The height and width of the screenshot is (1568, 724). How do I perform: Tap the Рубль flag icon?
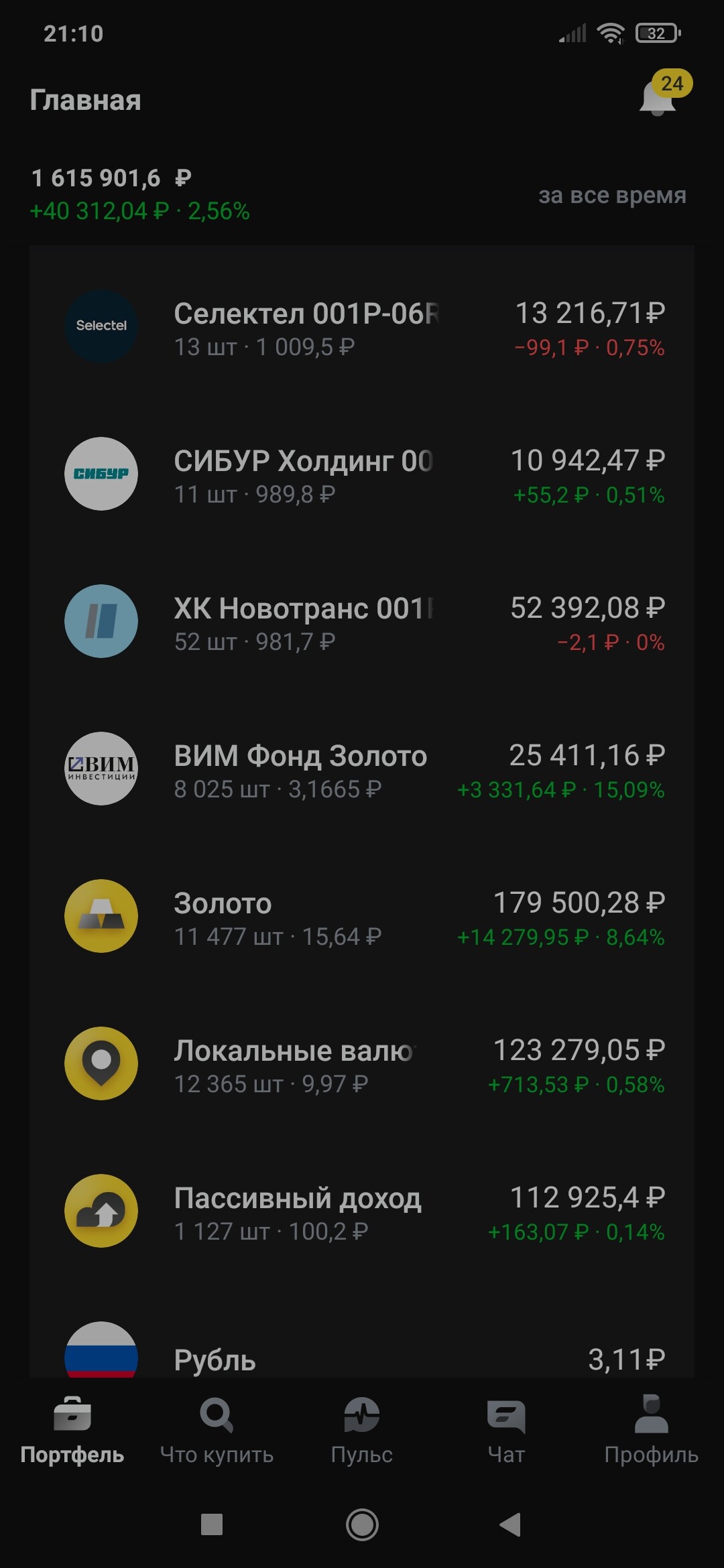[x=101, y=1360]
